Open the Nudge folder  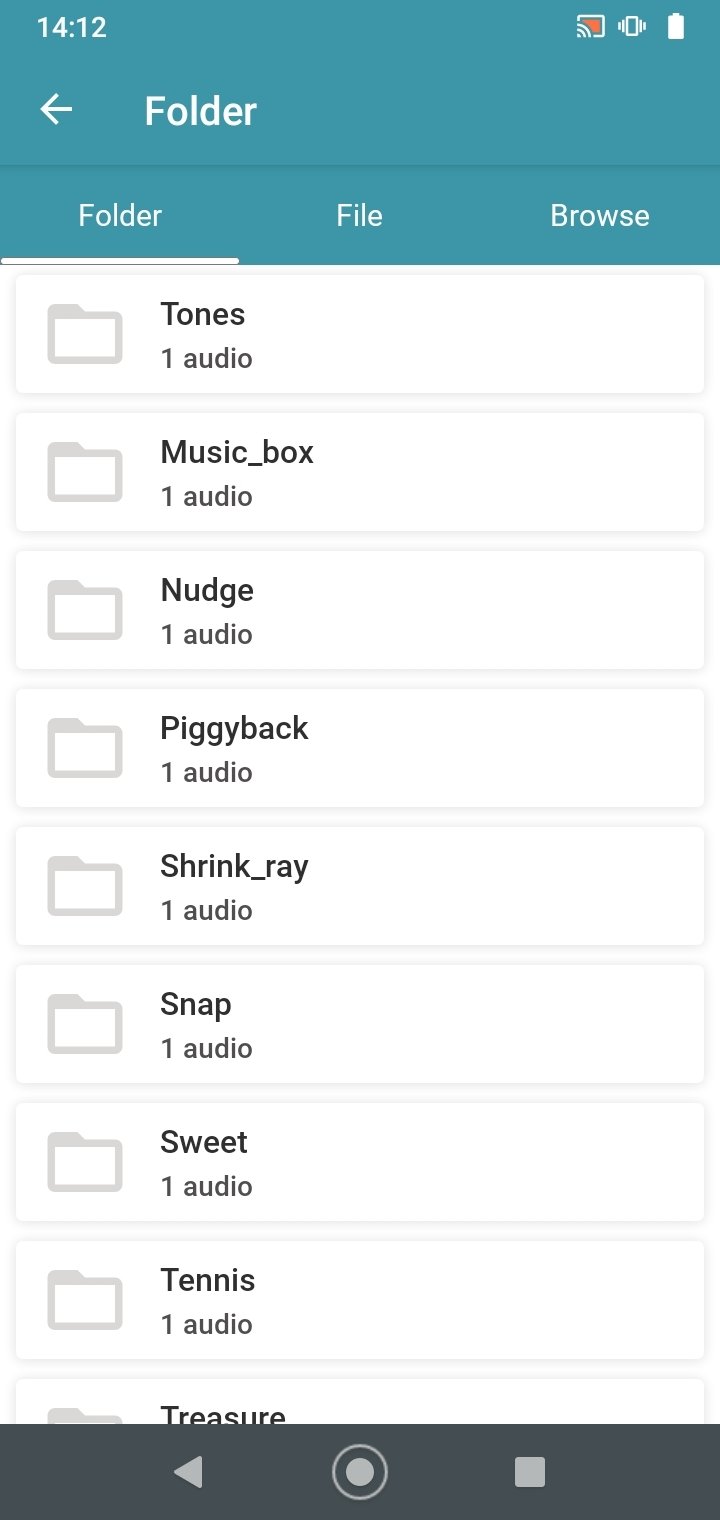point(360,610)
